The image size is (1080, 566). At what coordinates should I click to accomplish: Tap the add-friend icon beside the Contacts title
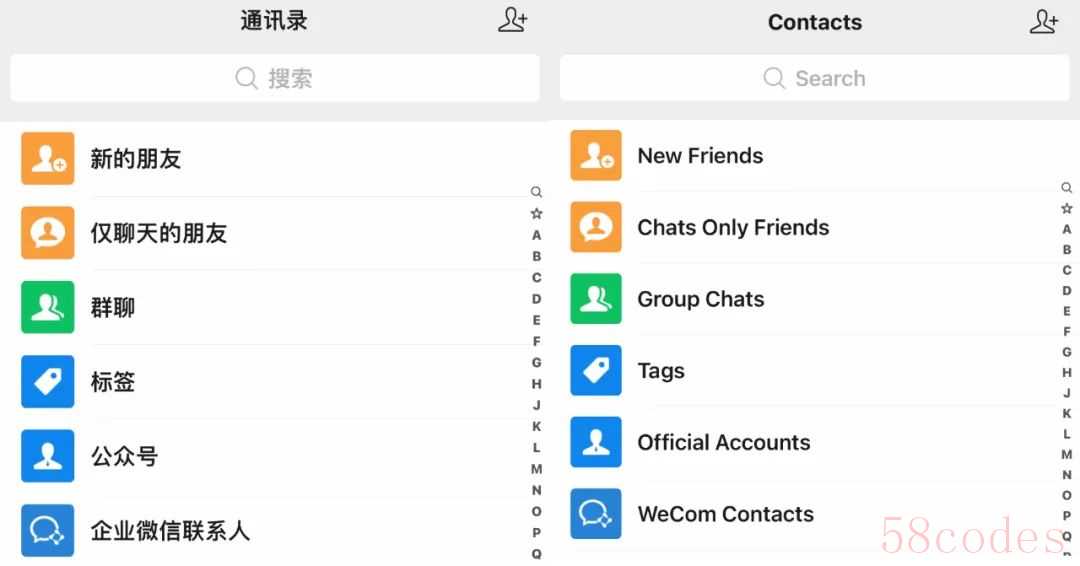1043,21
